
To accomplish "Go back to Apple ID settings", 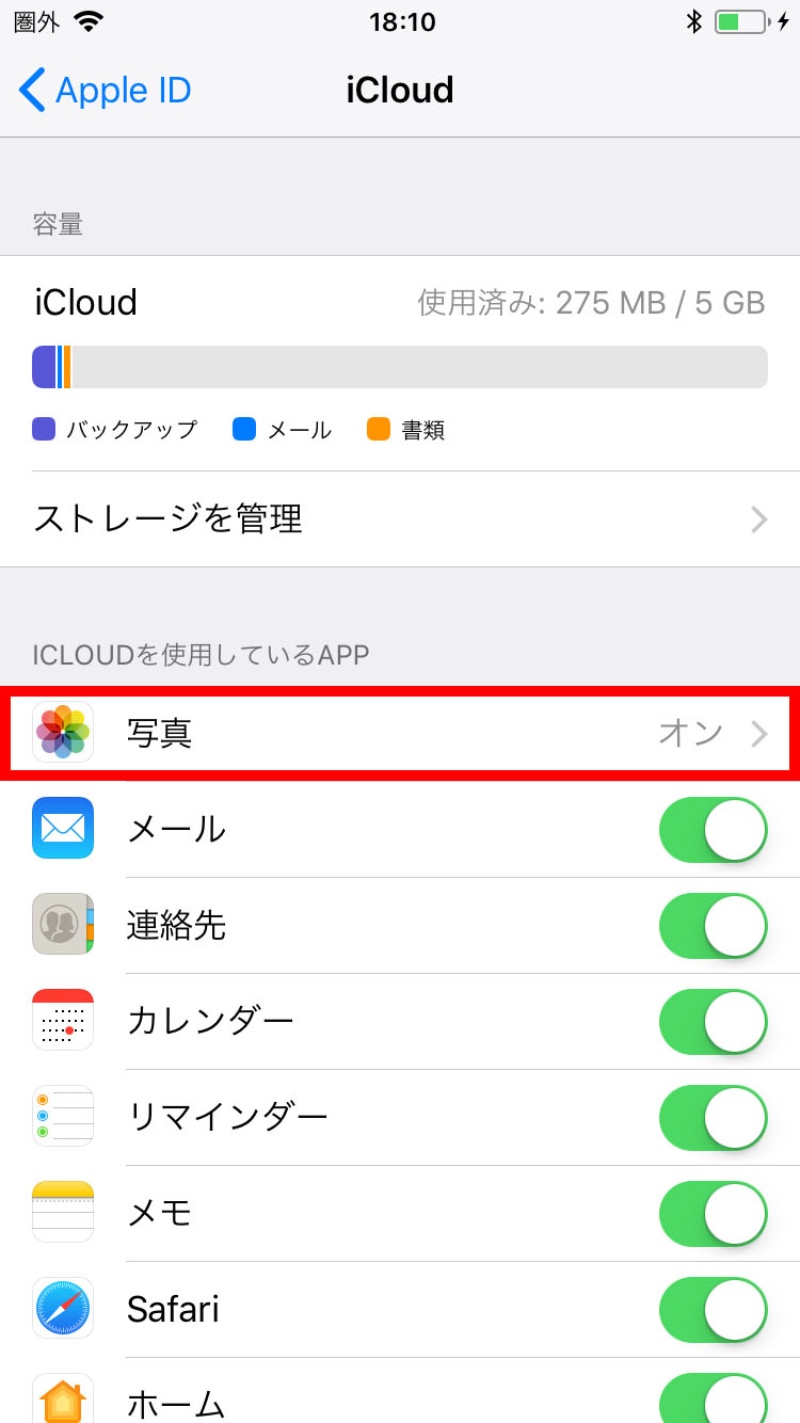I will coord(105,91).
